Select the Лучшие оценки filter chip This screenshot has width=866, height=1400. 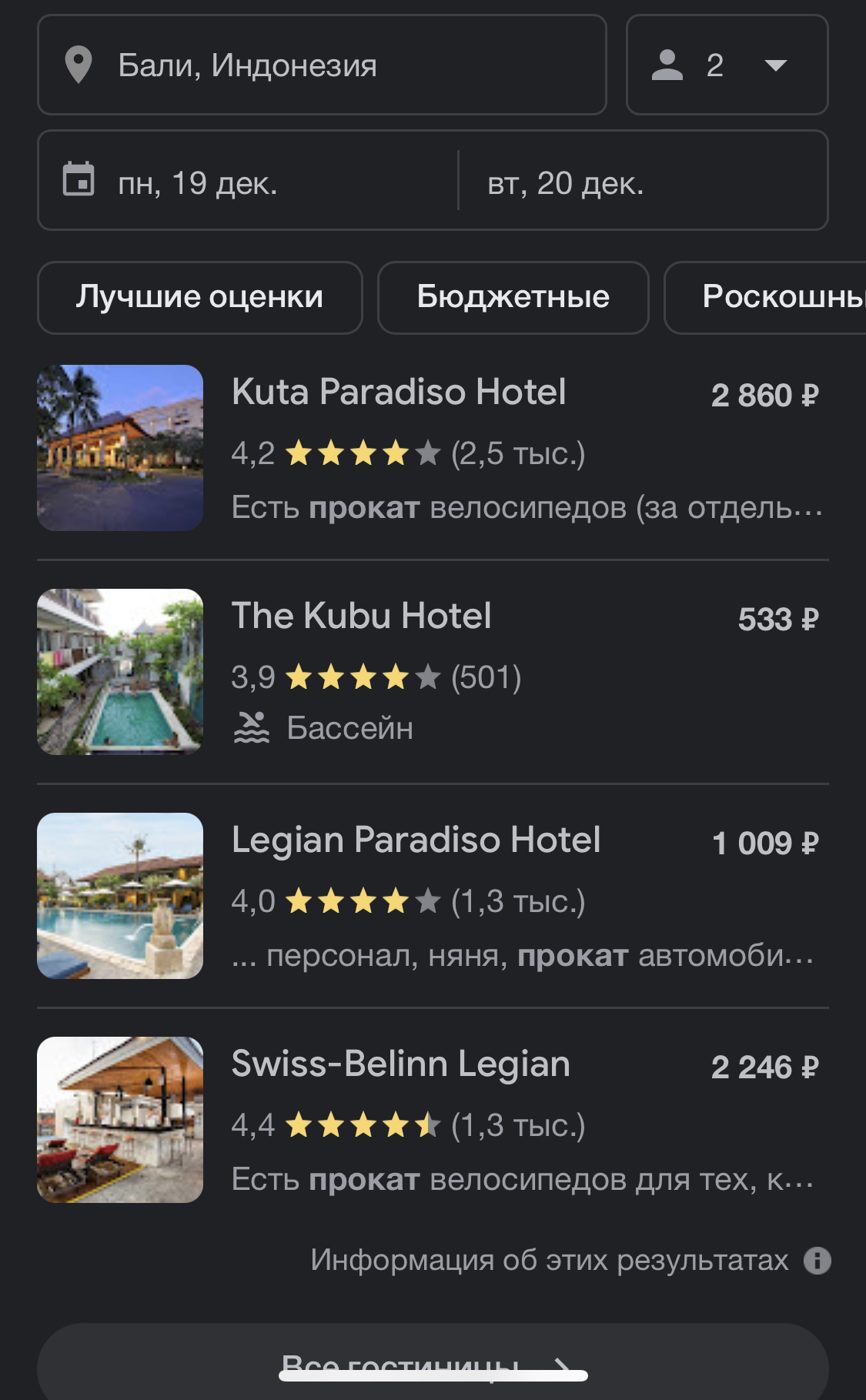tap(199, 298)
